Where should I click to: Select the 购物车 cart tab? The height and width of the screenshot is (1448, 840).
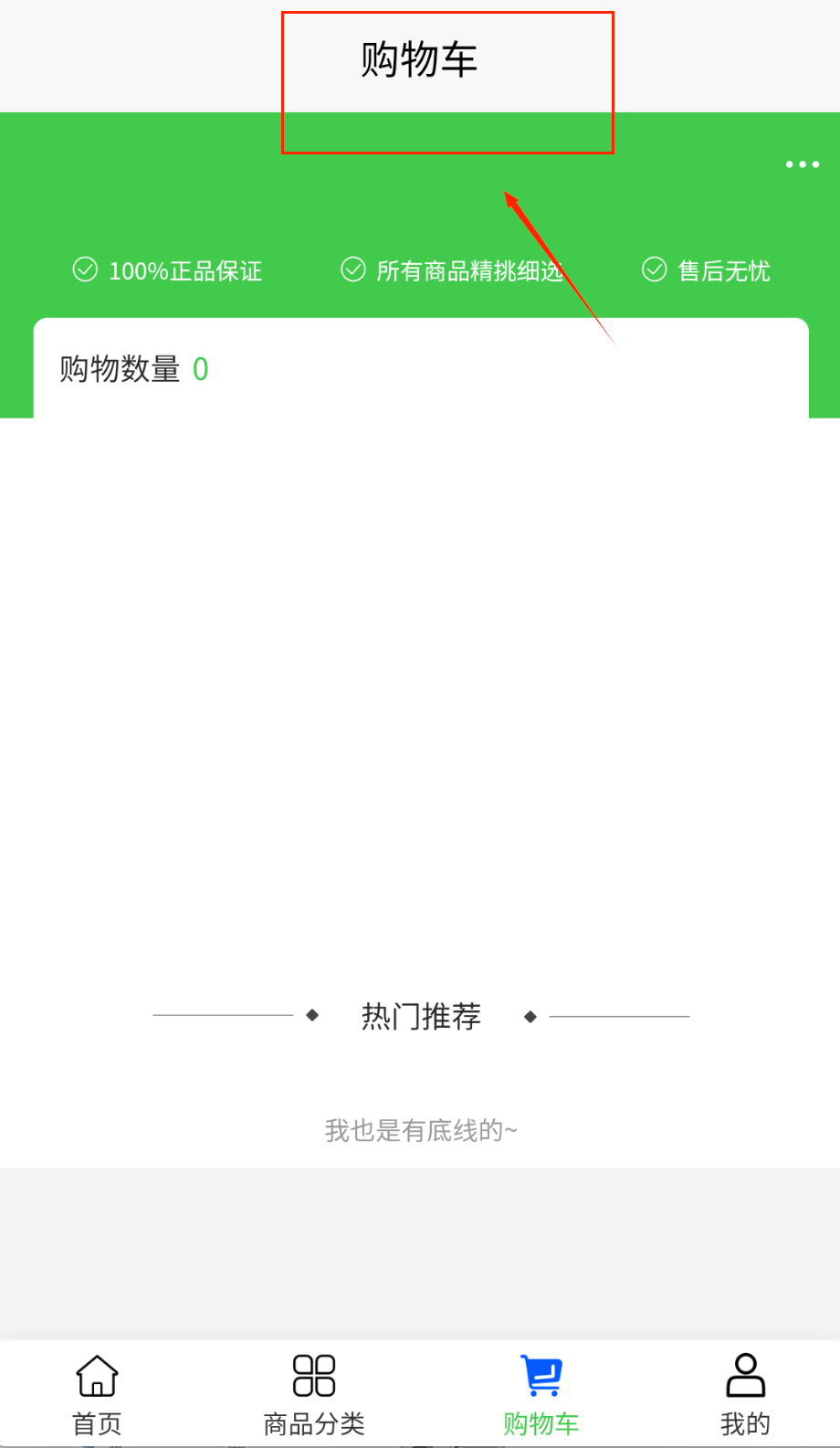click(541, 1393)
